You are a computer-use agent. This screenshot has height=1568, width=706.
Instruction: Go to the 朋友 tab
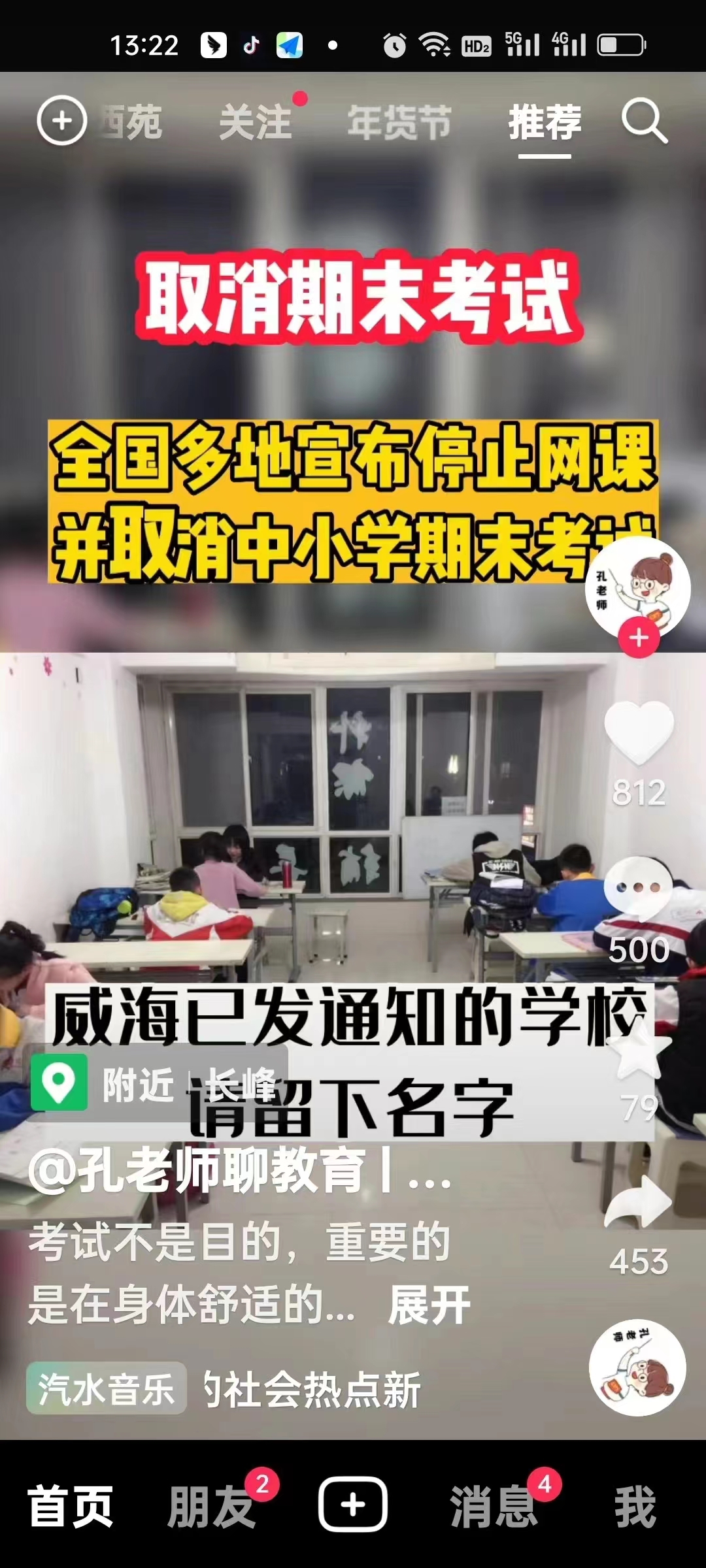(211, 1507)
